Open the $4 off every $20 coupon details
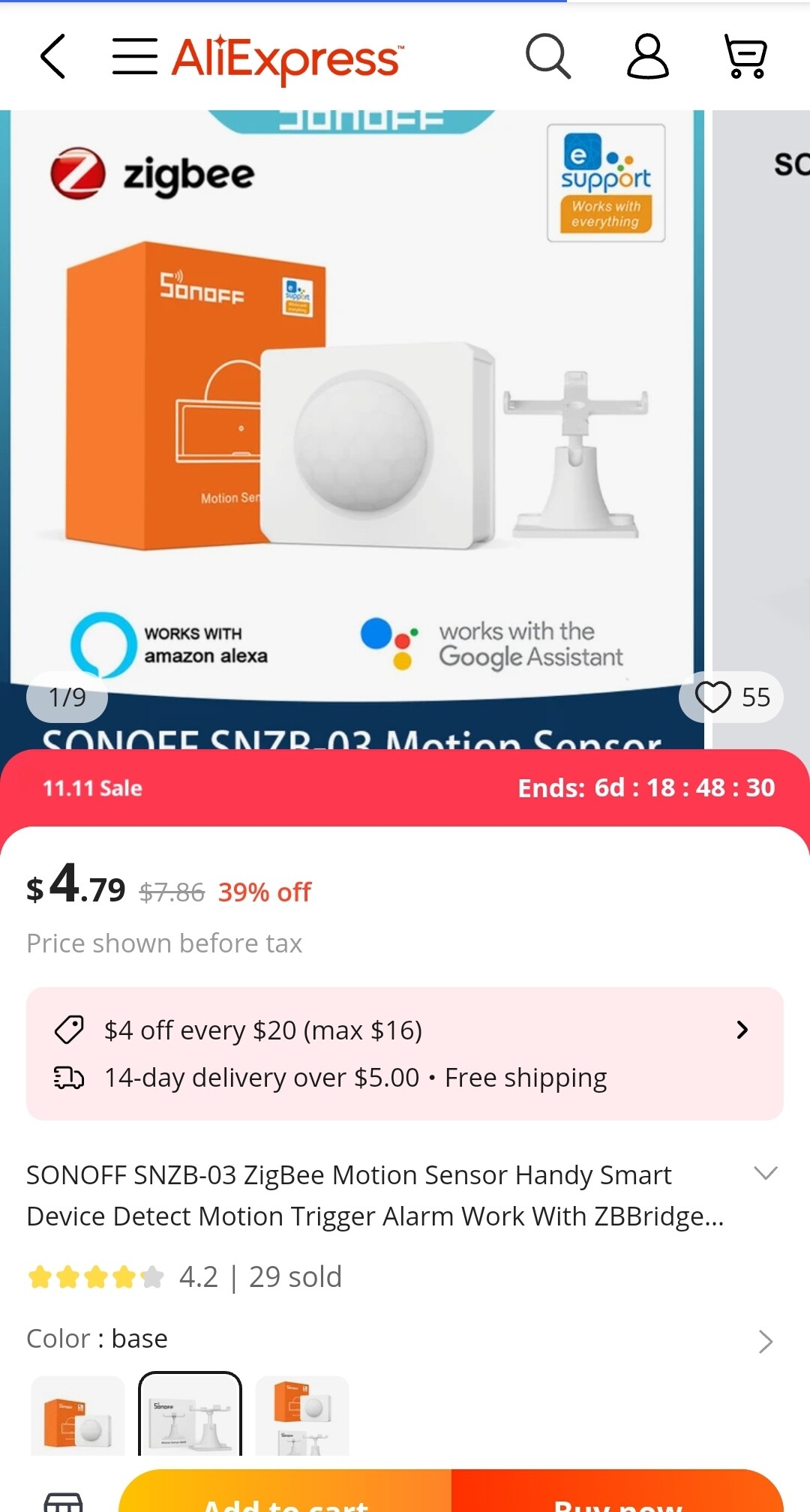The image size is (810, 1512). tap(405, 1030)
